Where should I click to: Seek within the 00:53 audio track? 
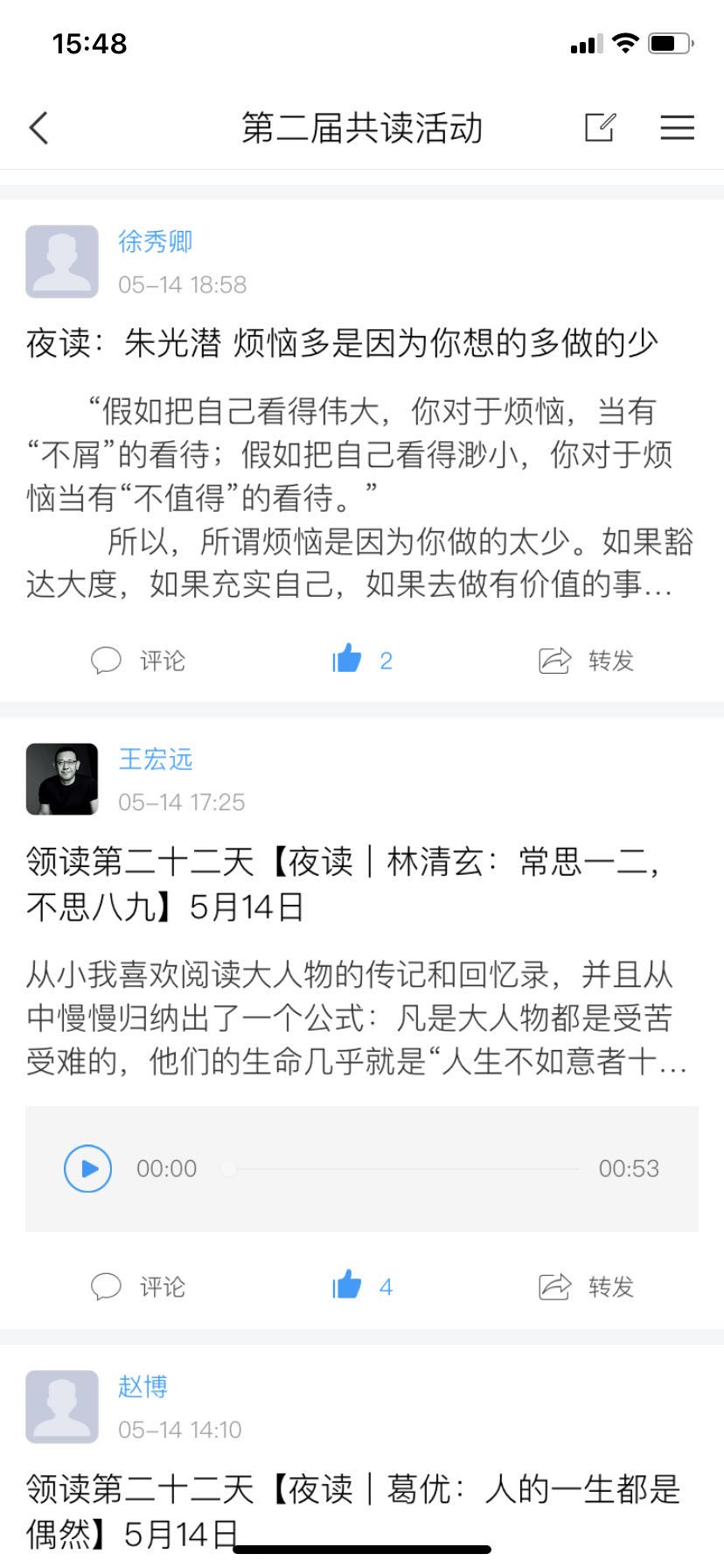coord(402,1169)
